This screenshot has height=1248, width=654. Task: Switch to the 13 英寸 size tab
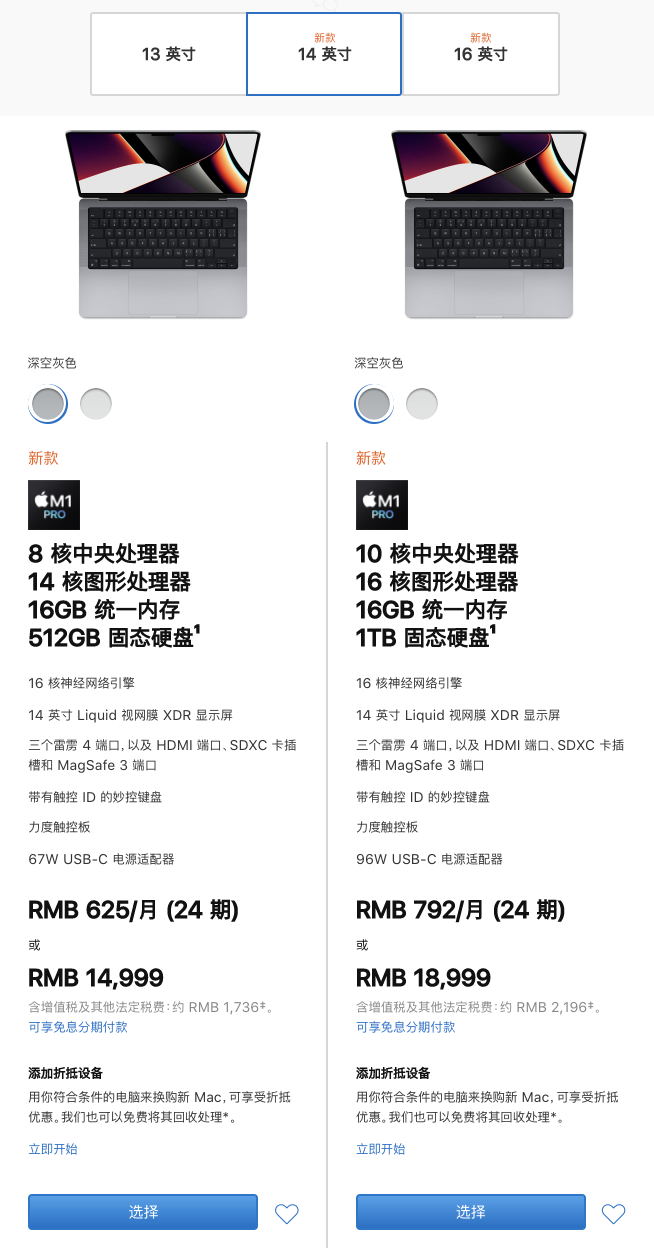point(168,54)
